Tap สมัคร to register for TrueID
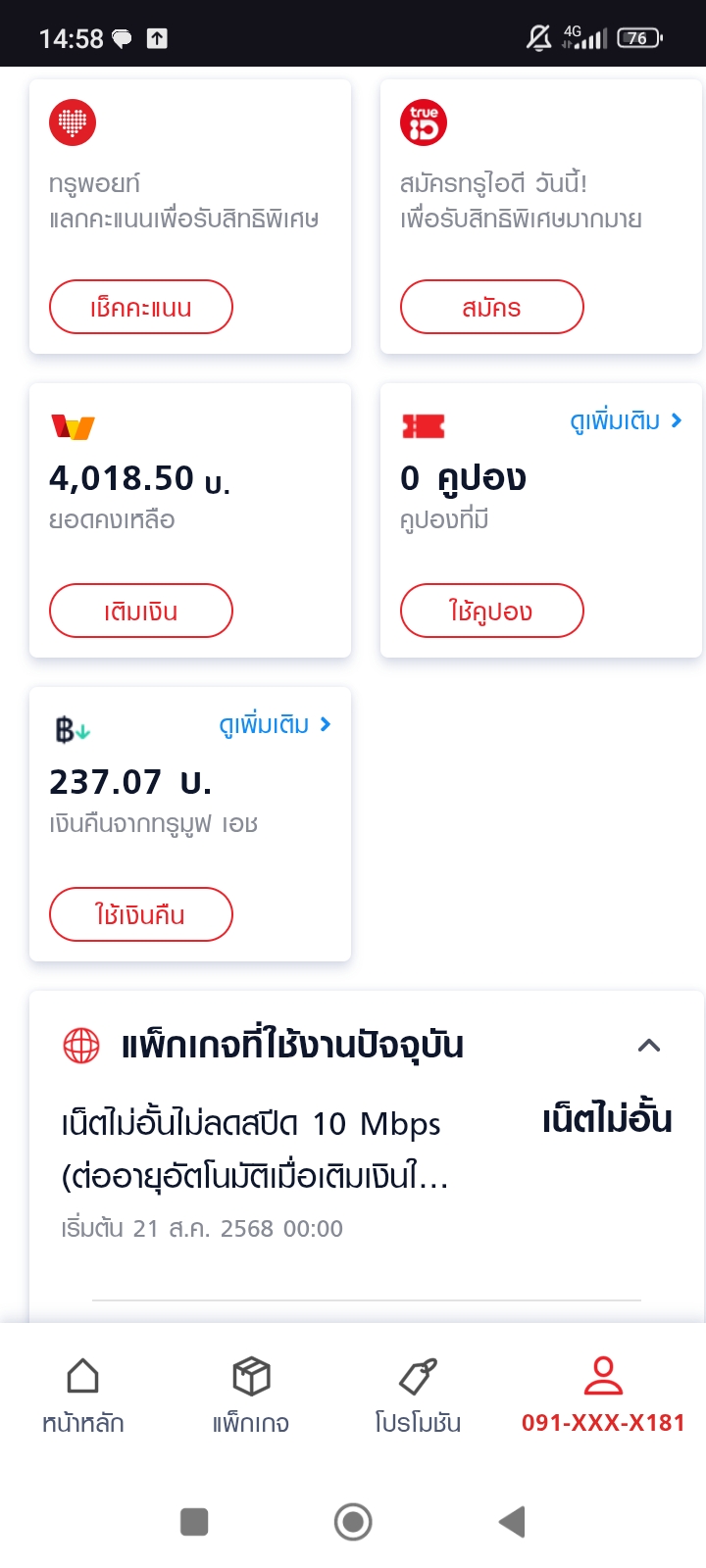The image size is (706, 1568). (492, 307)
